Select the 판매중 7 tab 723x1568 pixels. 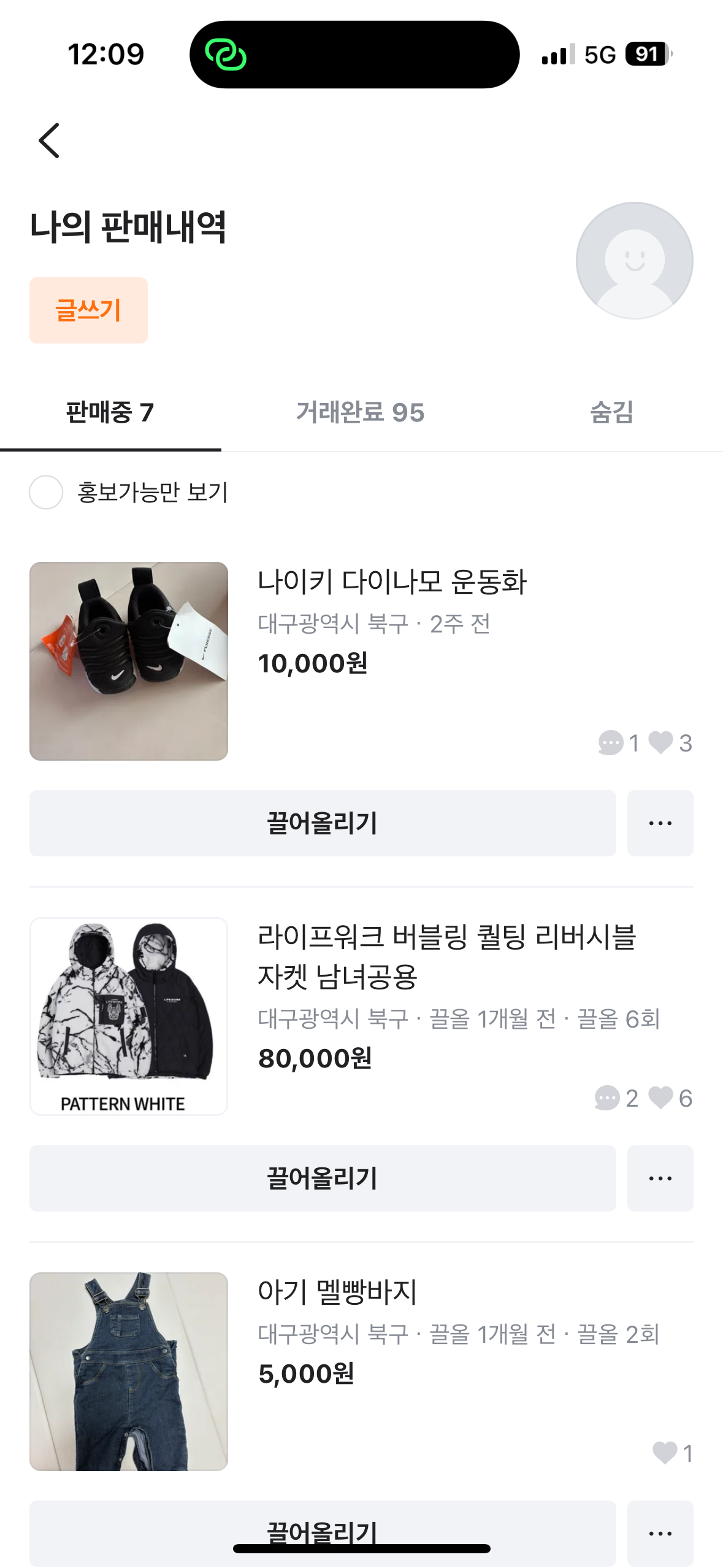click(x=110, y=412)
